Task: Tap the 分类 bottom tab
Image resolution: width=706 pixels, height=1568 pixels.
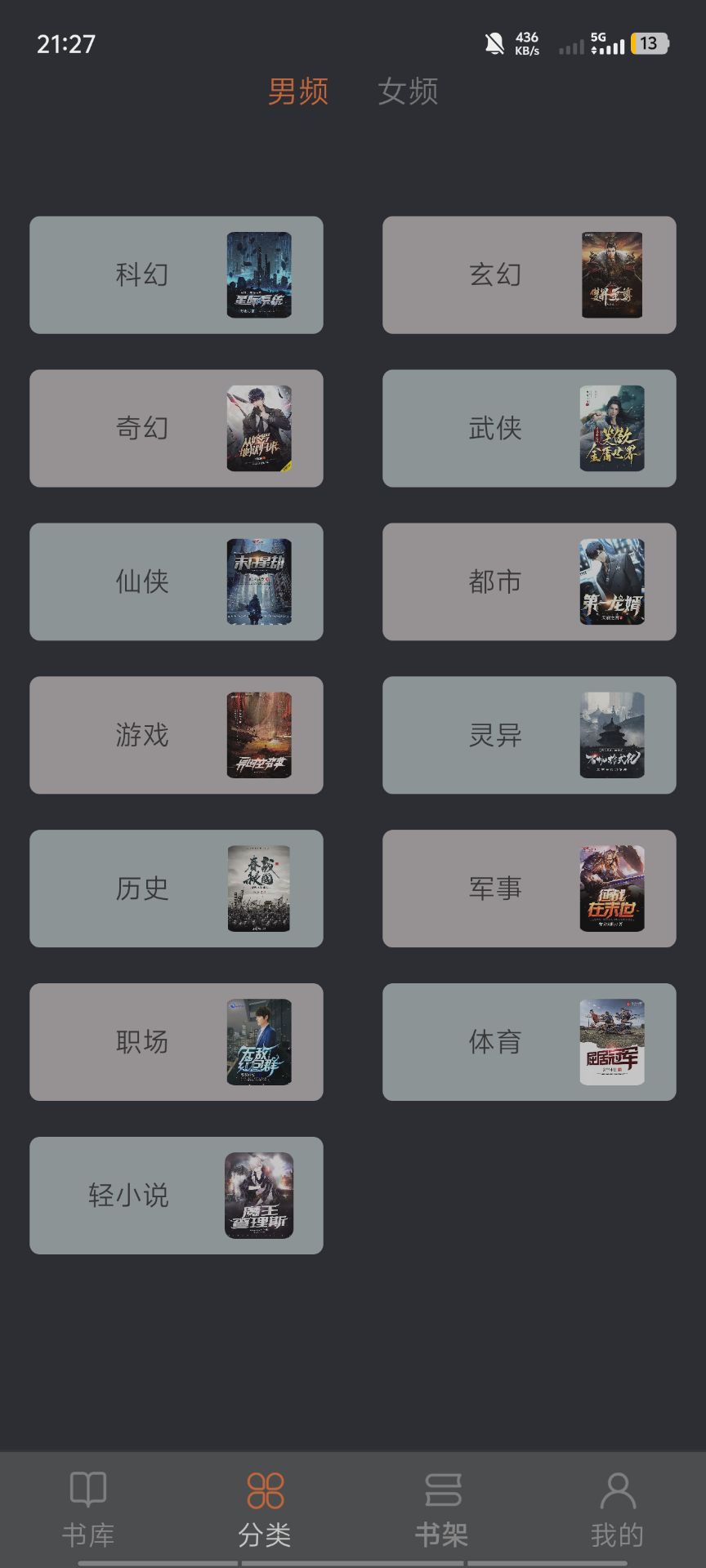Action: 265,1509
